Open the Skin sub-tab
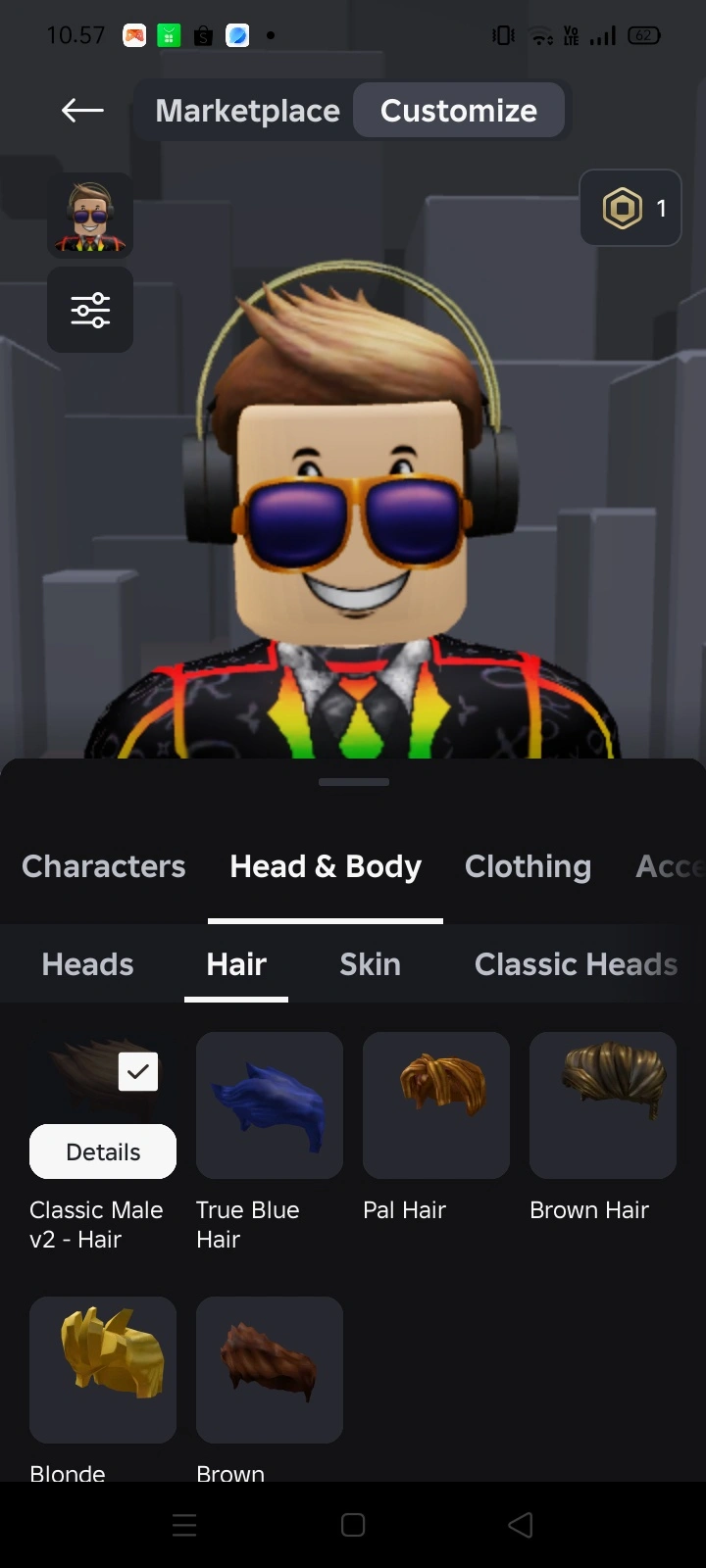 point(370,964)
